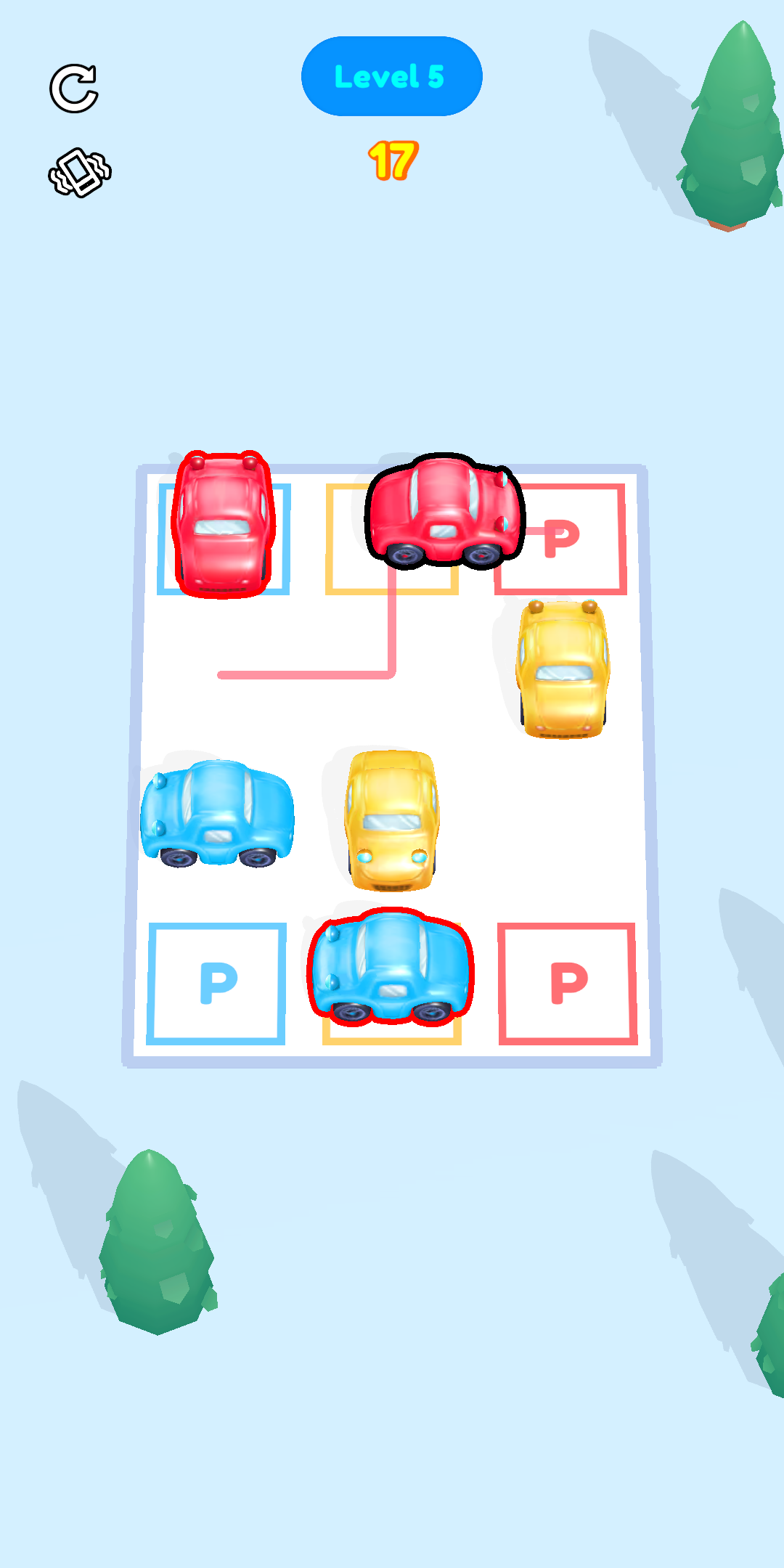Image resolution: width=784 pixels, height=1568 pixels.
Task: Select the blue car with red outline
Action: pyautogui.click(x=391, y=967)
